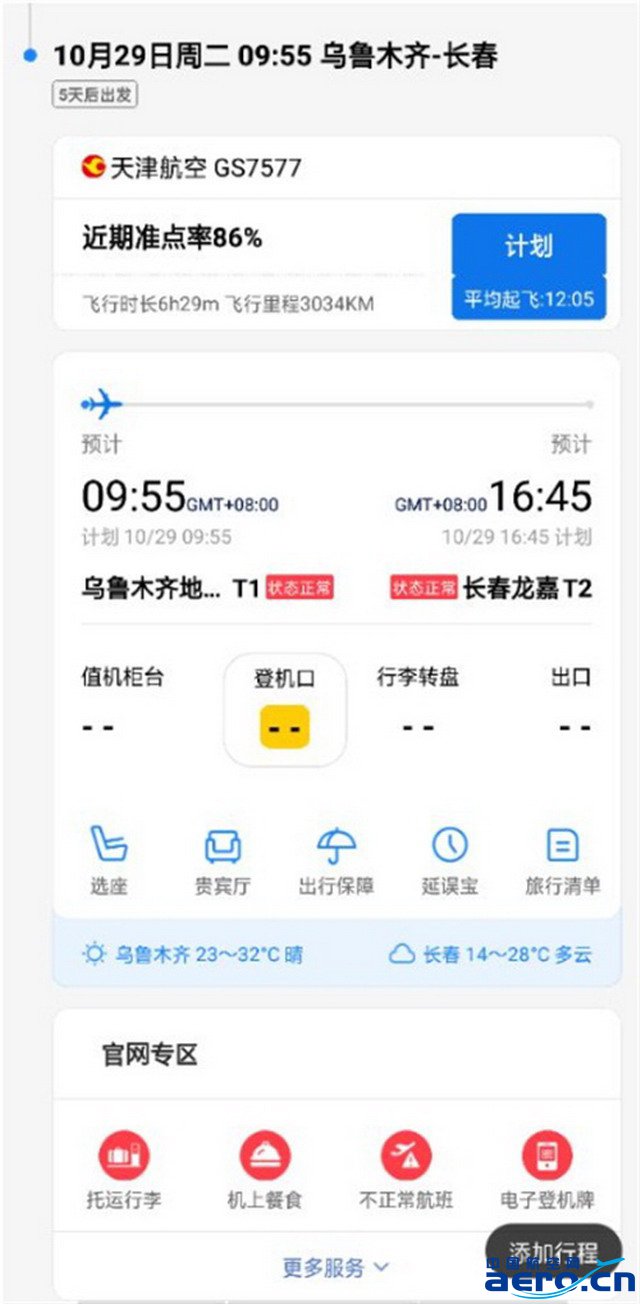Screen dimensions: 640x1304
Task: Open 不正常航班 irregular flight service
Action: tap(406, 1171)
